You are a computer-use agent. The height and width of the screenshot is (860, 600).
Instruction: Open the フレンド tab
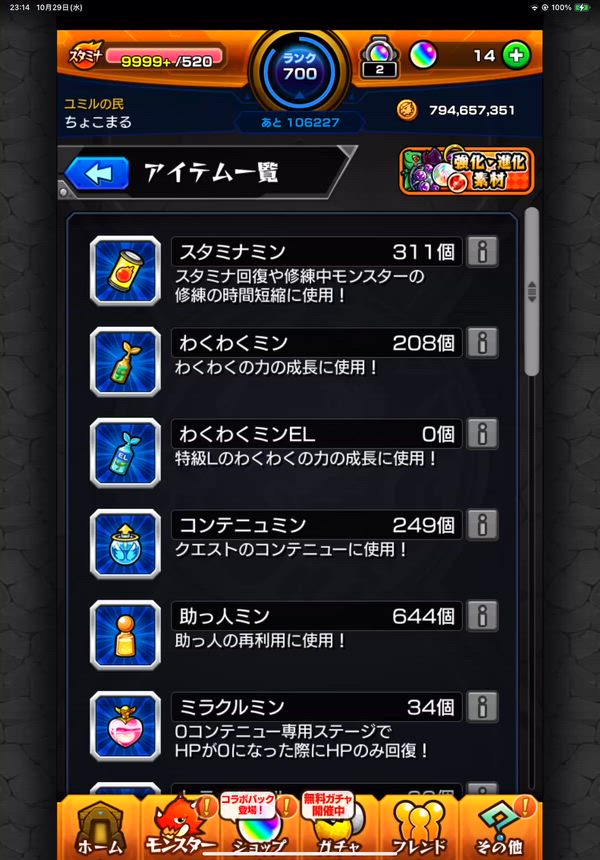419,828
